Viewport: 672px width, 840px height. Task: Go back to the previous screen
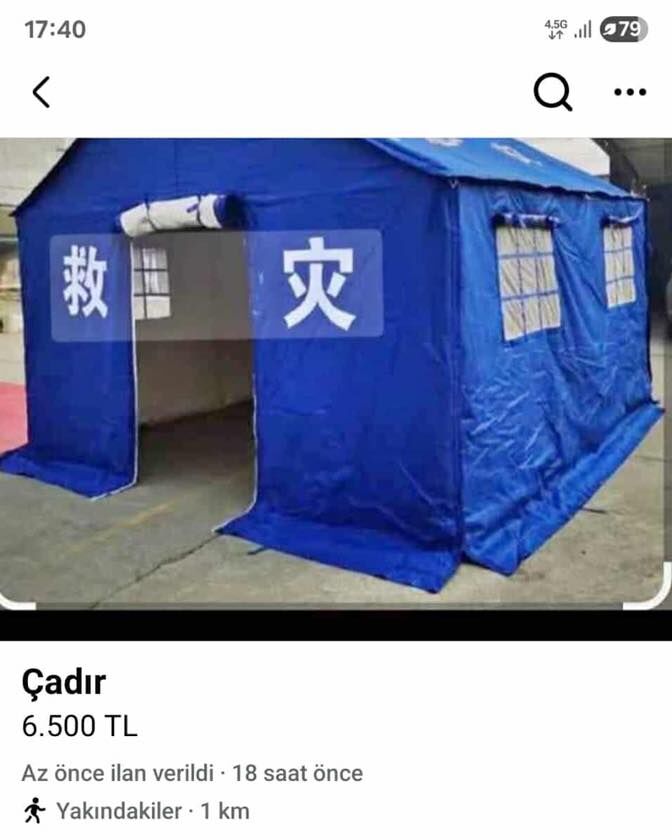pos(41,92)
